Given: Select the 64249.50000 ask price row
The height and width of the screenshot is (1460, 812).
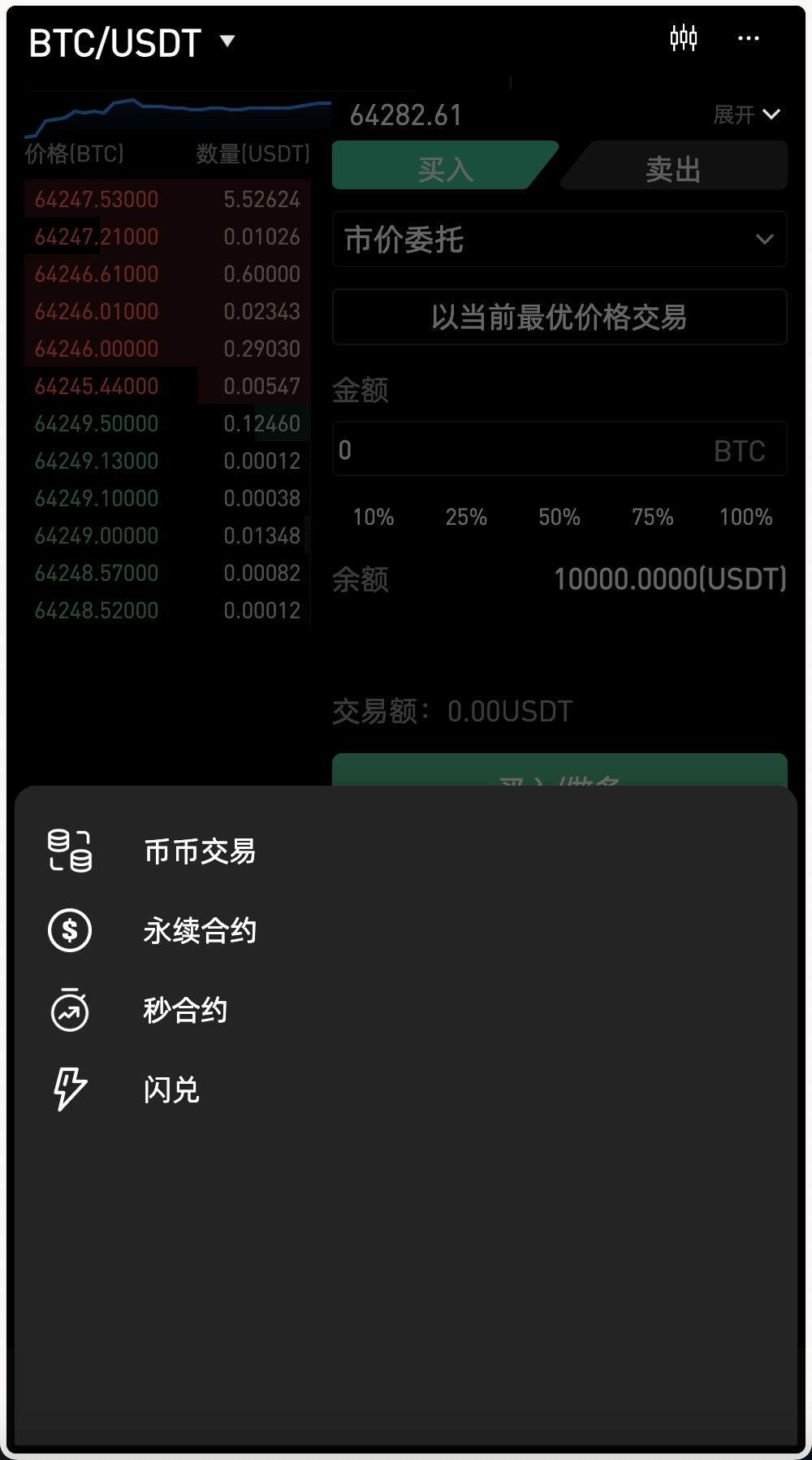Looking at the screenshot, I should pos(162,423).
